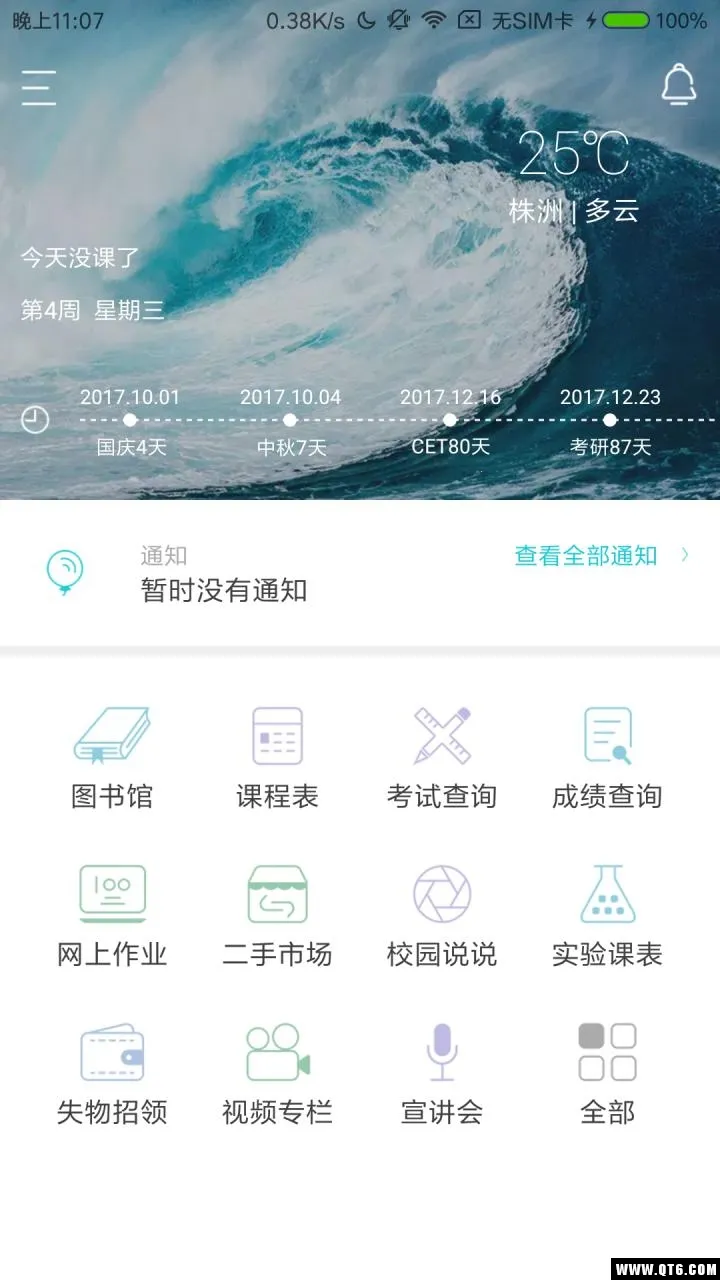This screenshot has height=1280, width=720.
Task: Open the hamburger side menu
Action: pyautogui.click(x=38, y=89)
